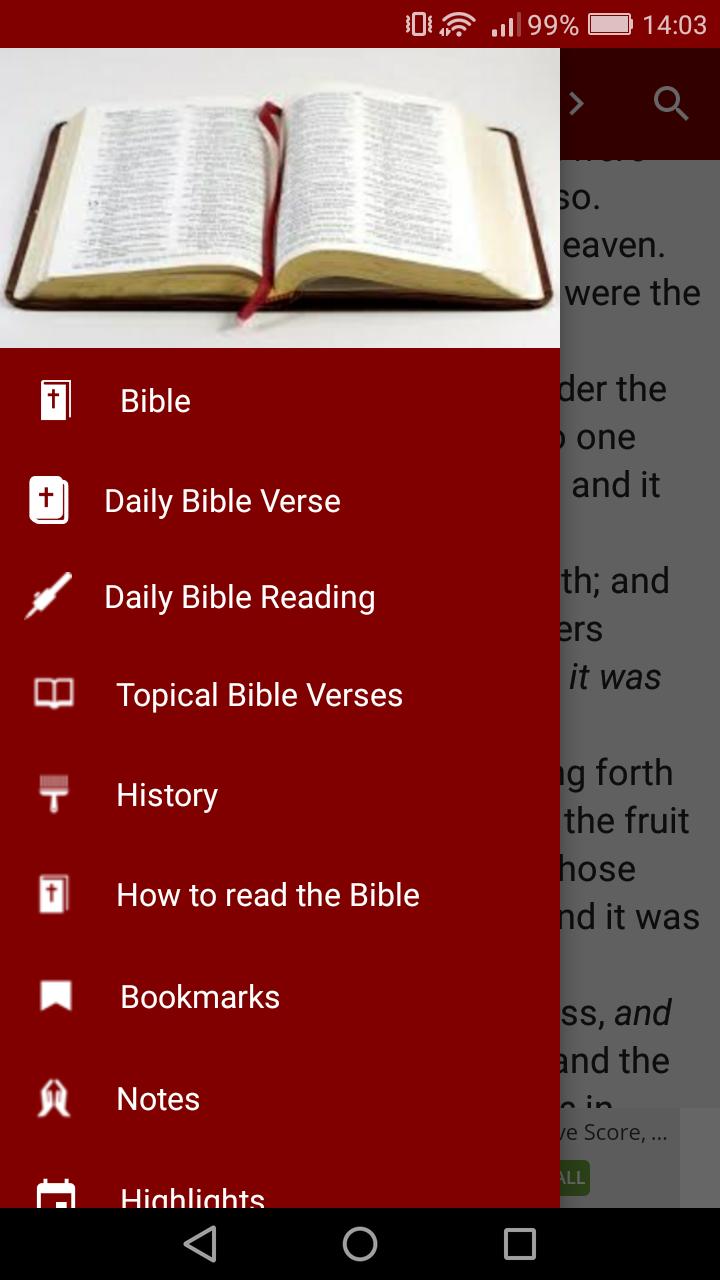This screenshot has height=1280, width=720.
Task: Go to Daily Bible Verse
Action: point(222,501)
